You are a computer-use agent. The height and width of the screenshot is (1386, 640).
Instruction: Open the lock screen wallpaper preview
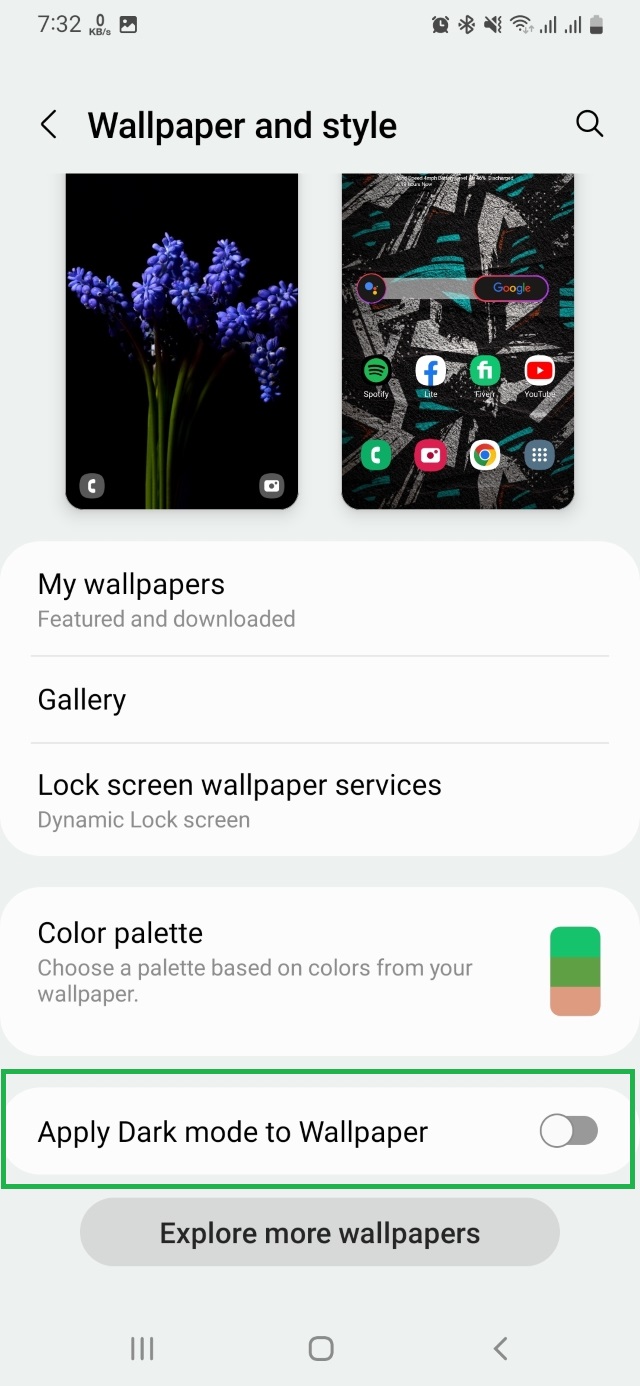coord(181,340)
